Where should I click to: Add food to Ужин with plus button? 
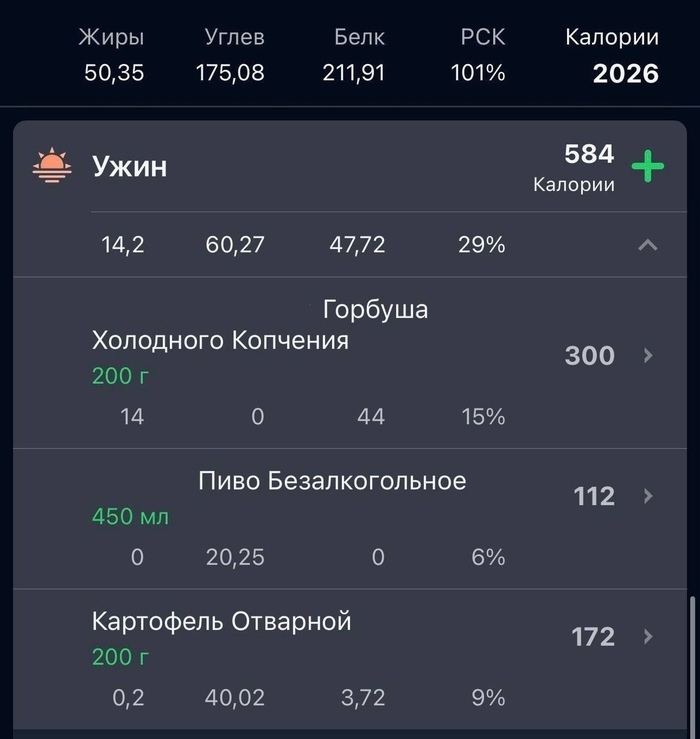(x=648, y=166)
